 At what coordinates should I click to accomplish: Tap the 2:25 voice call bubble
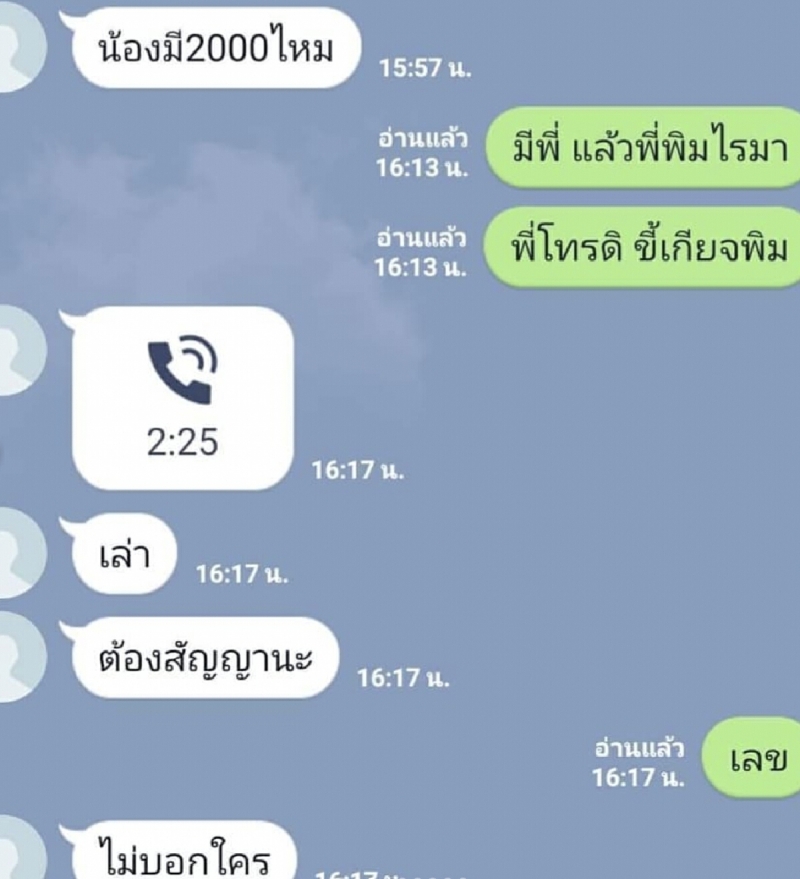click(x=182, y=398)
